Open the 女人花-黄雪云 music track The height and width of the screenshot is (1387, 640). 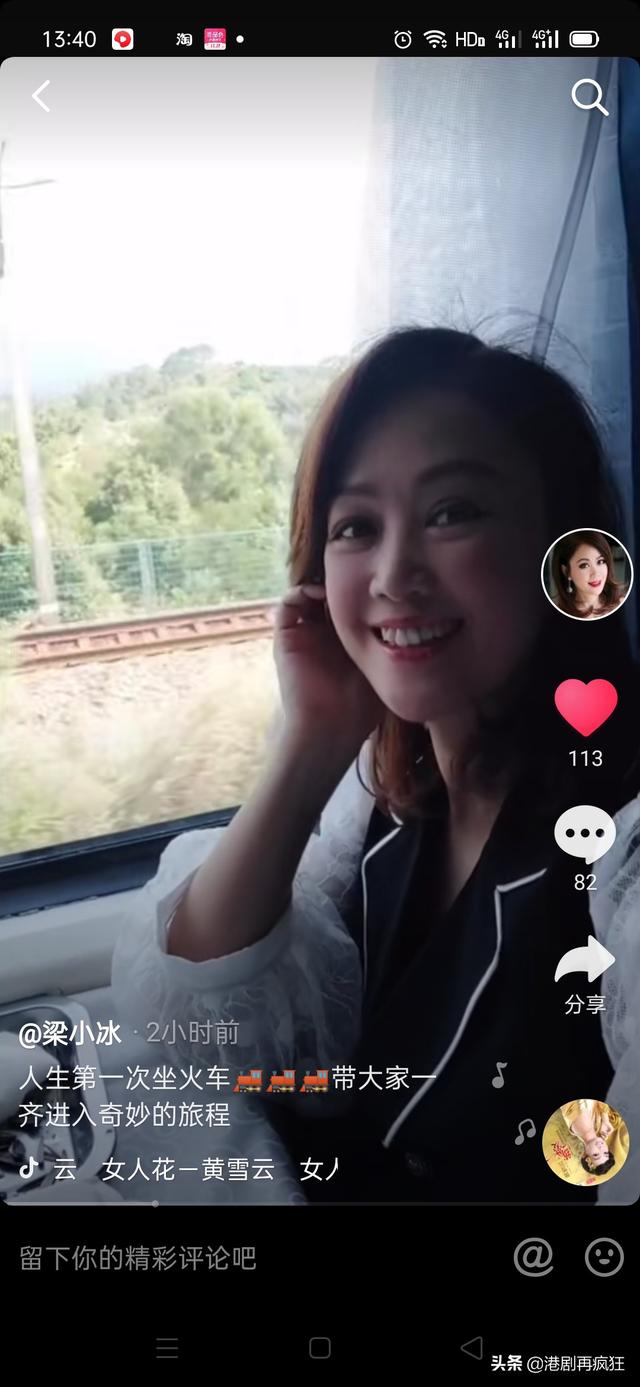(x=187, y=1168)
